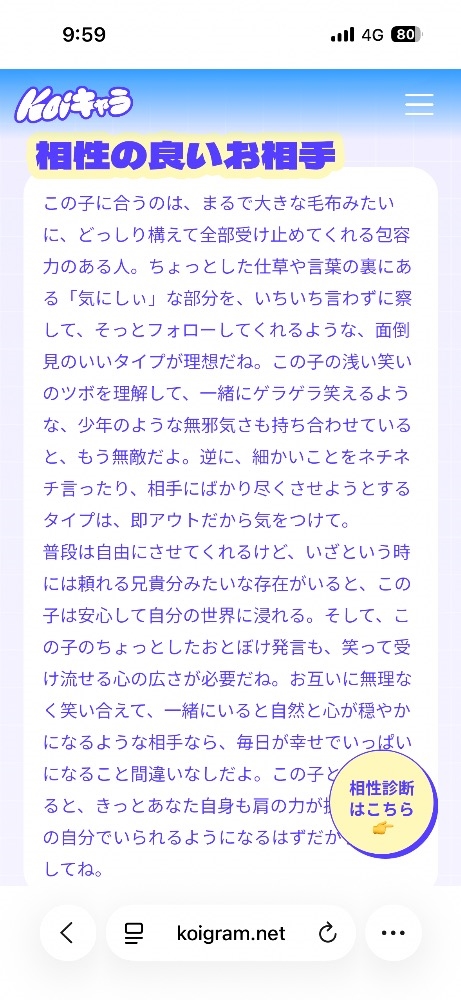Tap the koigram.net address field
The image size is (461, 1000).
pyautogui.click(x=231, y=933)
